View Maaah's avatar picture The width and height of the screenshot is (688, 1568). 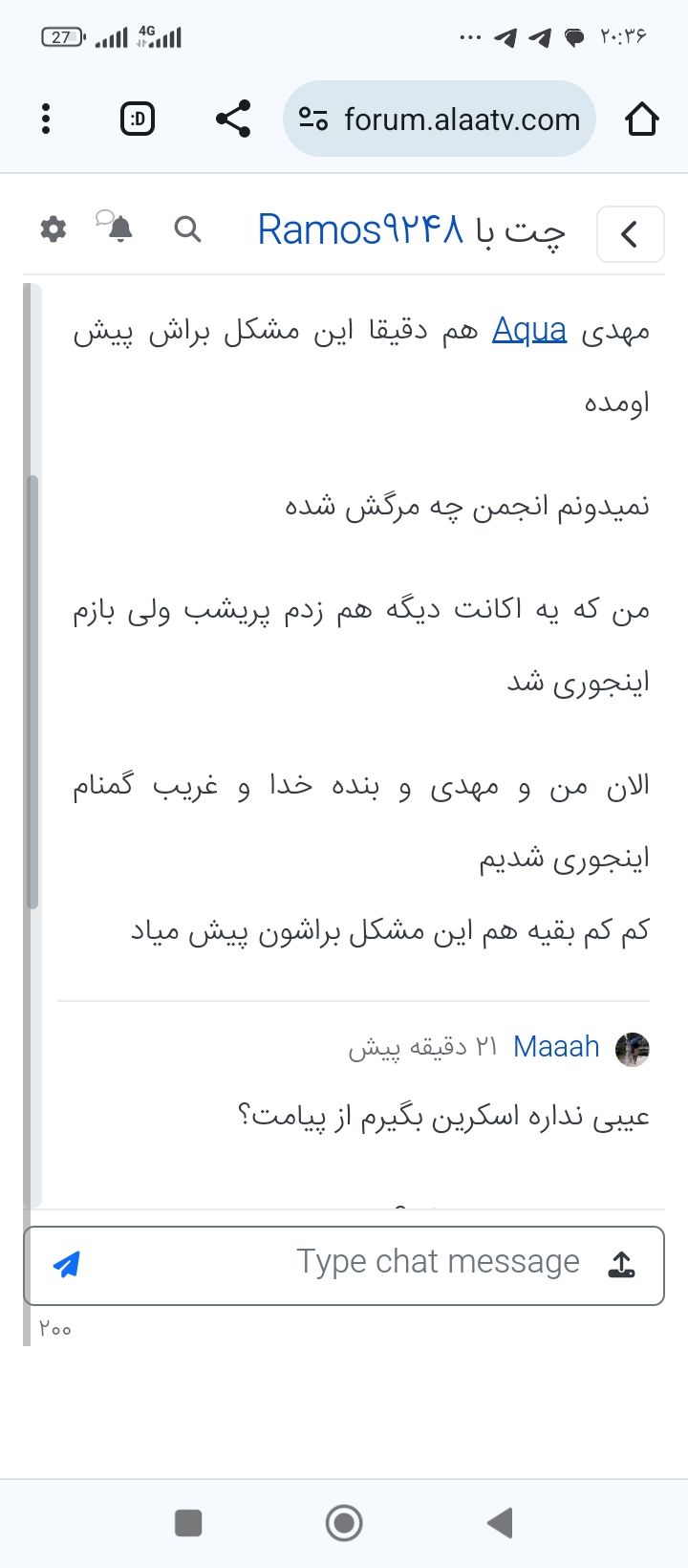[x=632, y=1049]
